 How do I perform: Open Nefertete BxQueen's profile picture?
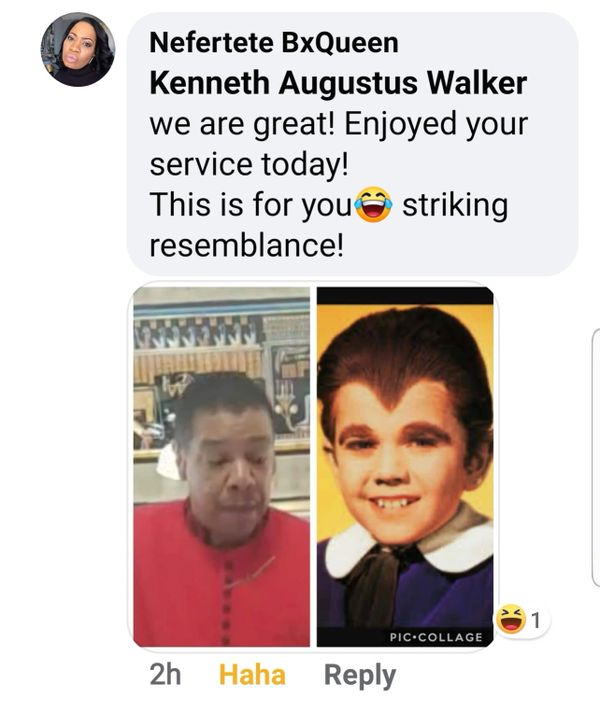pyautogui.click(x=77, y=50)
